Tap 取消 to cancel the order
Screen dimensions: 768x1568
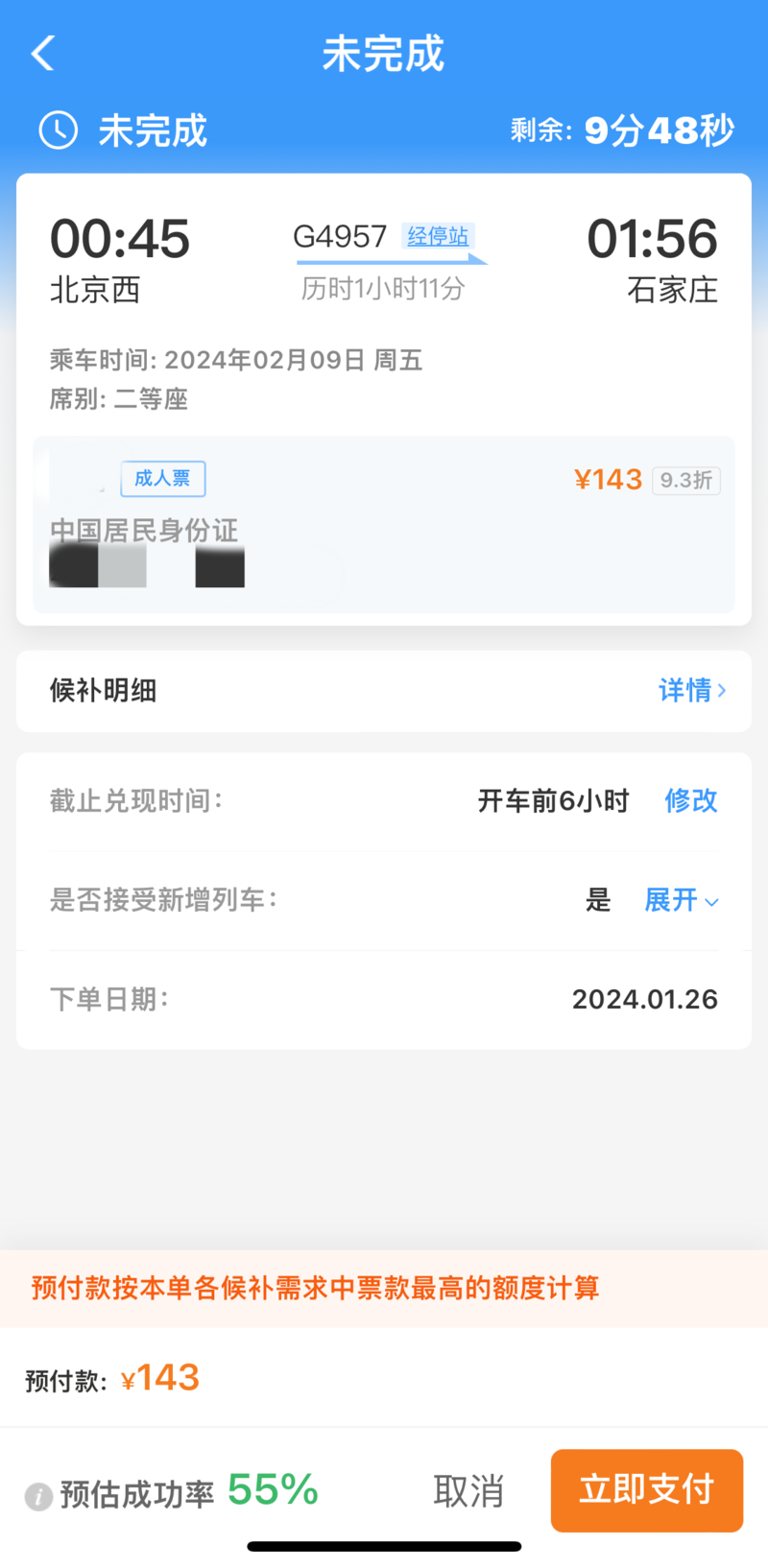[468, 1491]
